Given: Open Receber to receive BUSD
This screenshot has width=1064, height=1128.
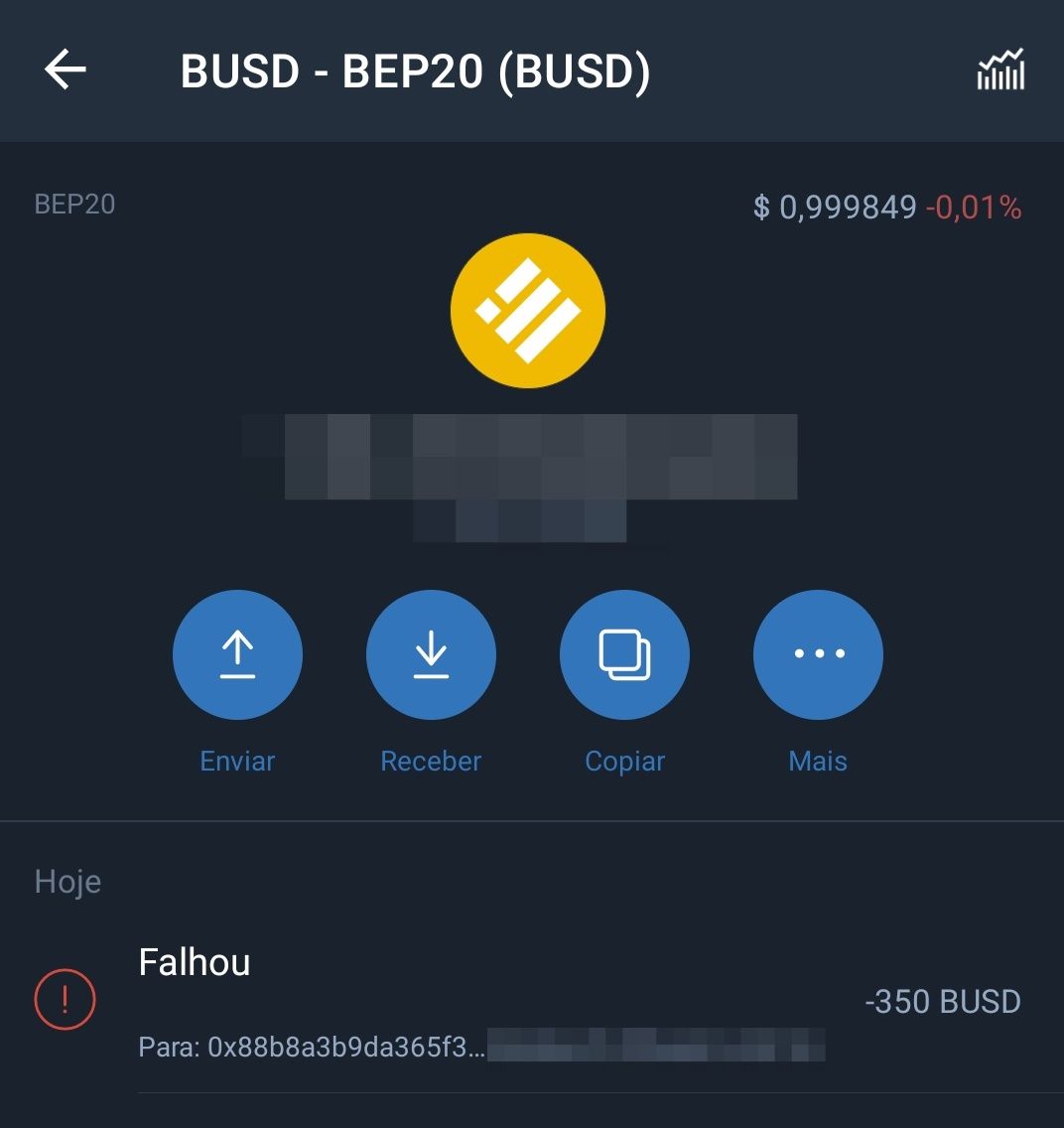Looking at the screenshot, I should (431, 655).
